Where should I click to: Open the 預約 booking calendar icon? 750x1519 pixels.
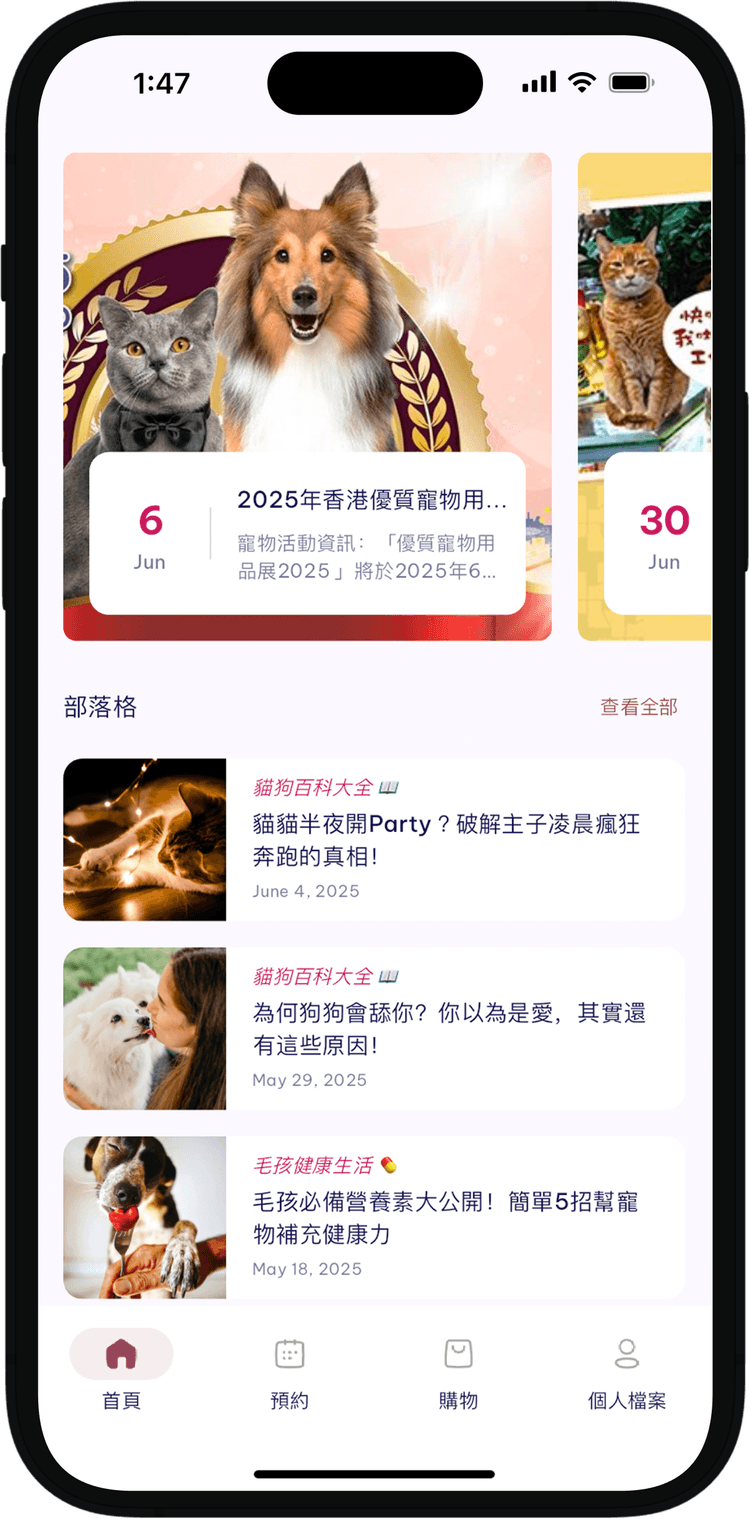[x=289, y=1353]
